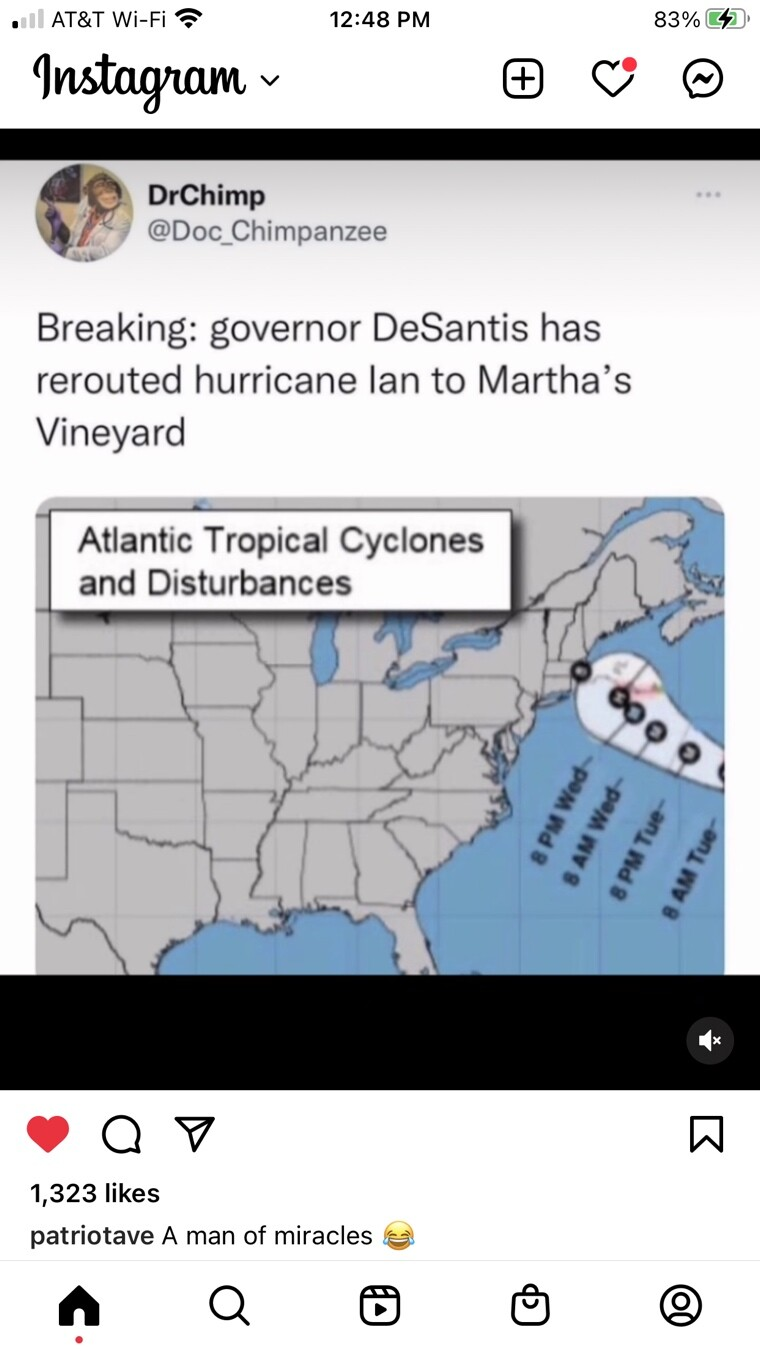Open the Profile tab
The width and height of the screenshot is (760, 1351).
coord(681,1305)
